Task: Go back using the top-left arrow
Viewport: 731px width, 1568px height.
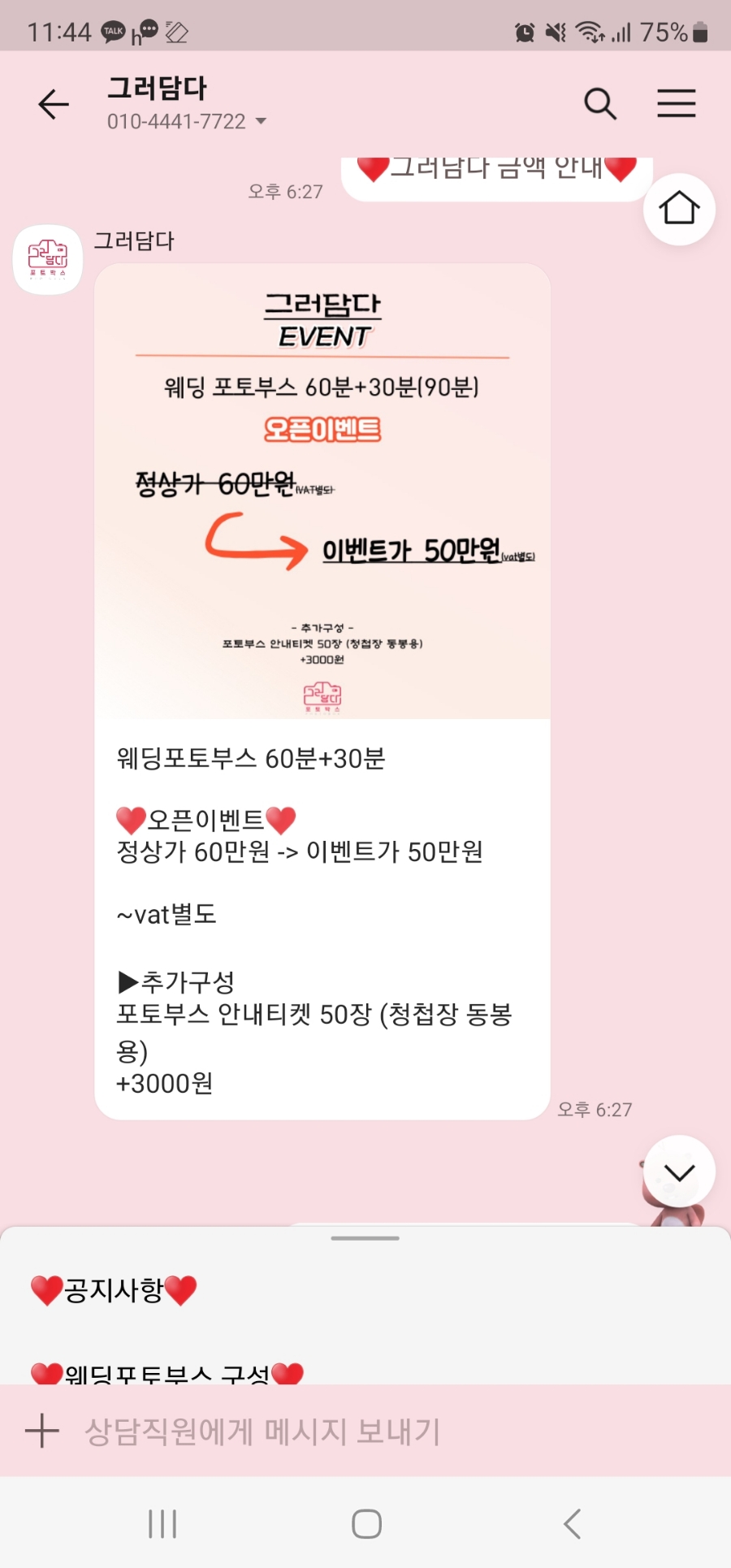Action: click(x=54, y=104)
